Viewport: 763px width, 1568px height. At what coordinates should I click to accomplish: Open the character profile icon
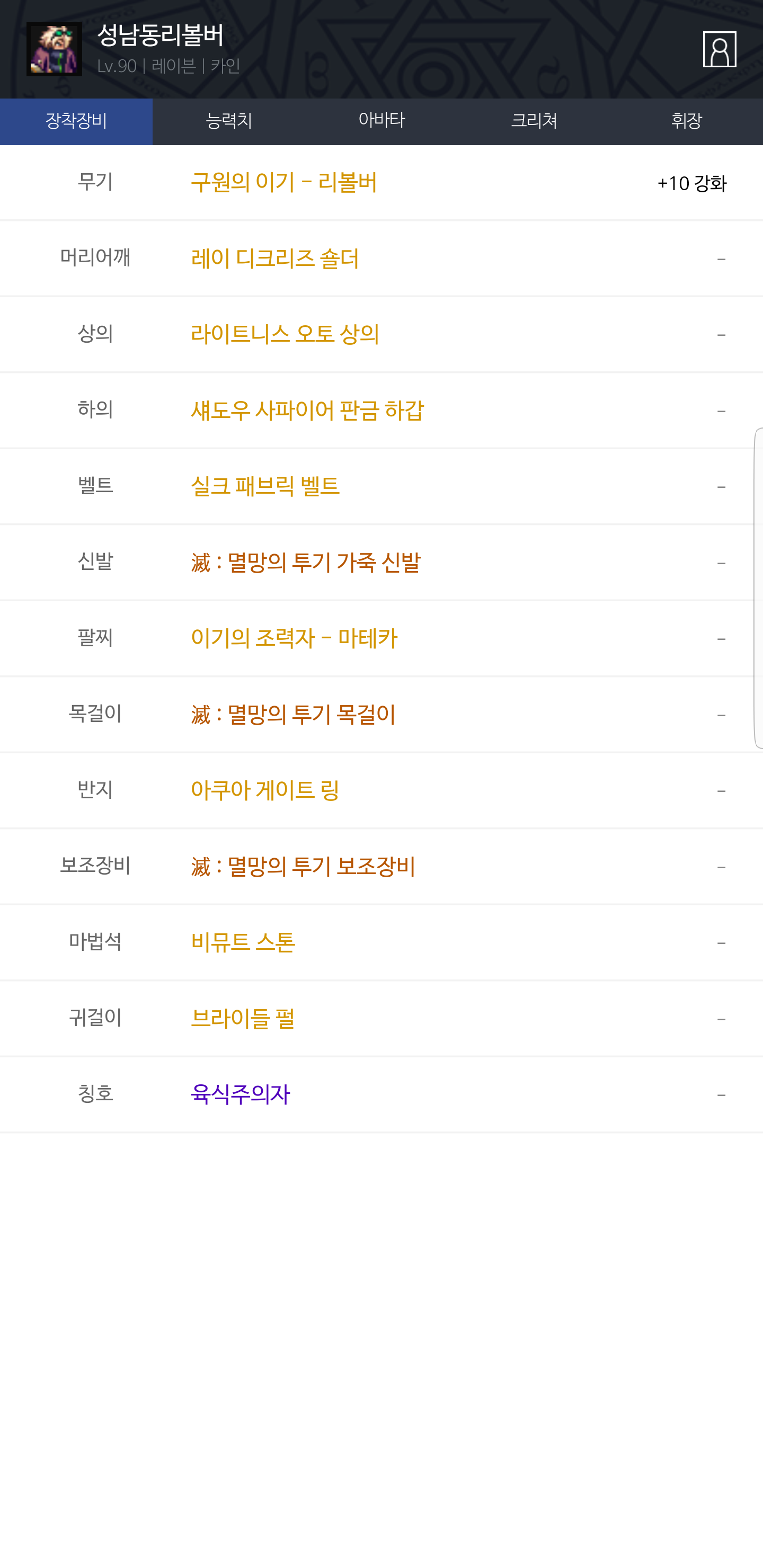(718, 49)
